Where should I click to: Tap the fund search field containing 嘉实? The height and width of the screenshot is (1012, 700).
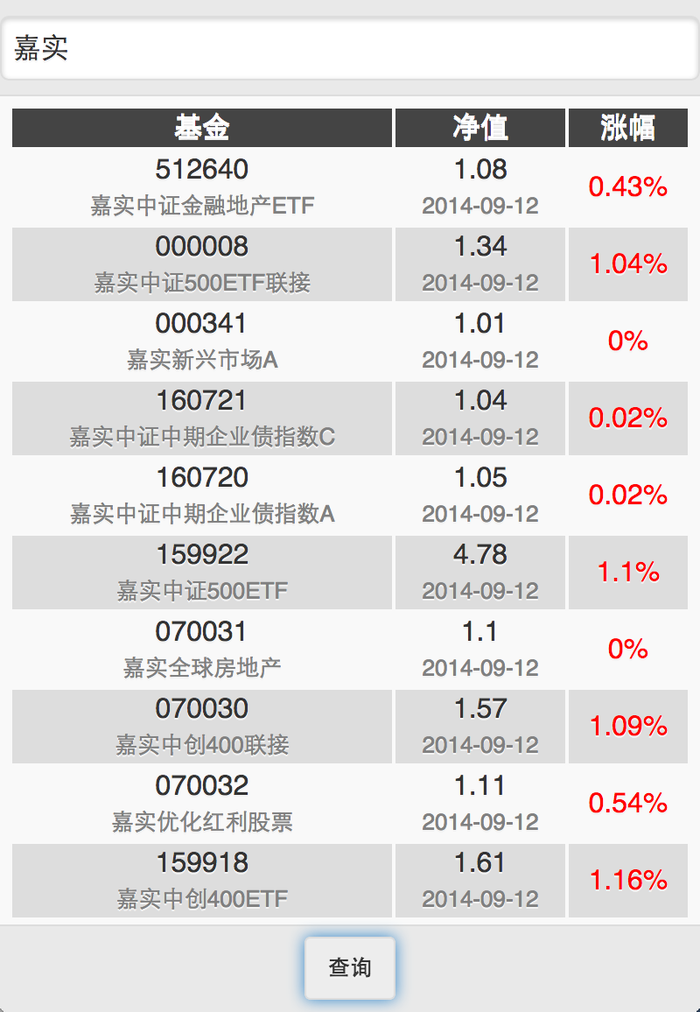[349, 49]
